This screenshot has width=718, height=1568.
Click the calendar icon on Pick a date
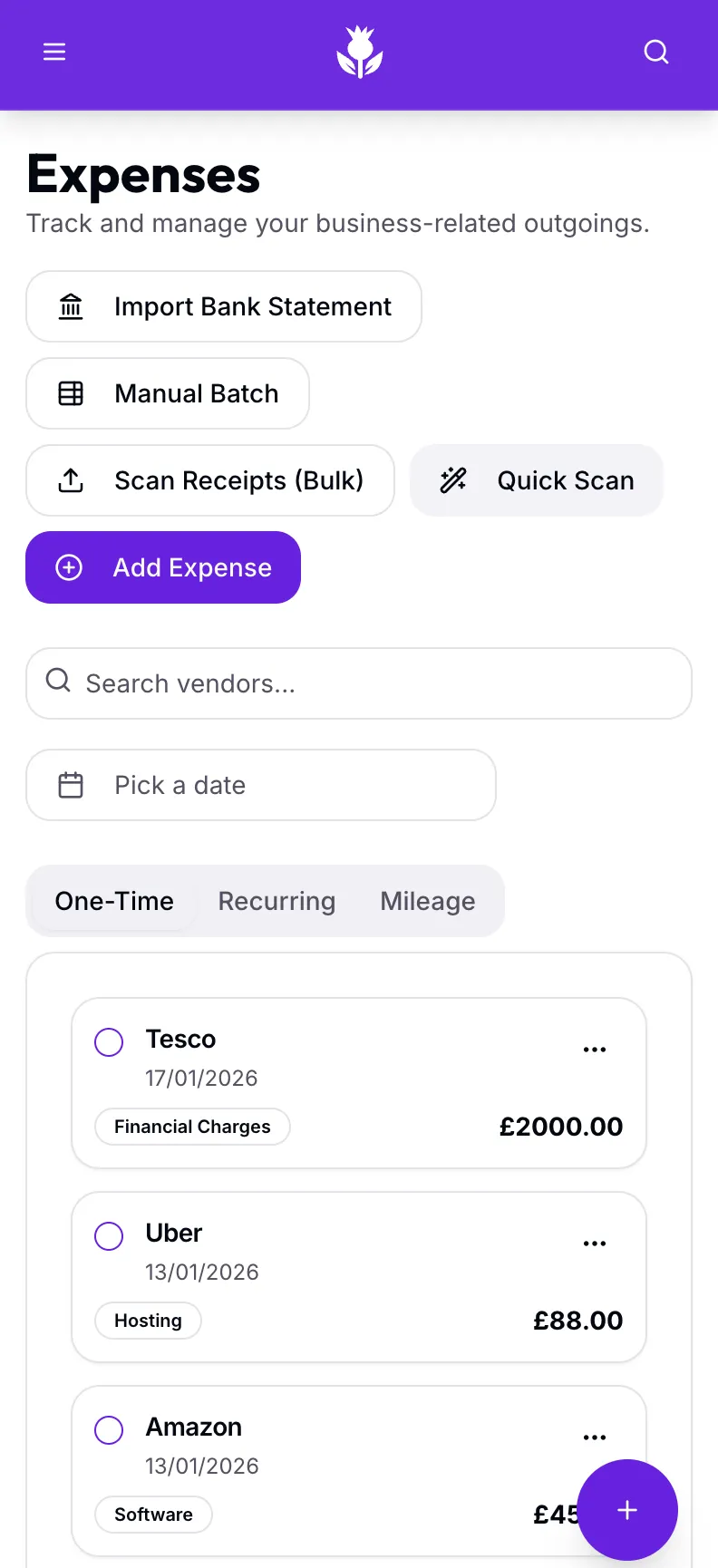pyautogui.click(x=71, y=785)
